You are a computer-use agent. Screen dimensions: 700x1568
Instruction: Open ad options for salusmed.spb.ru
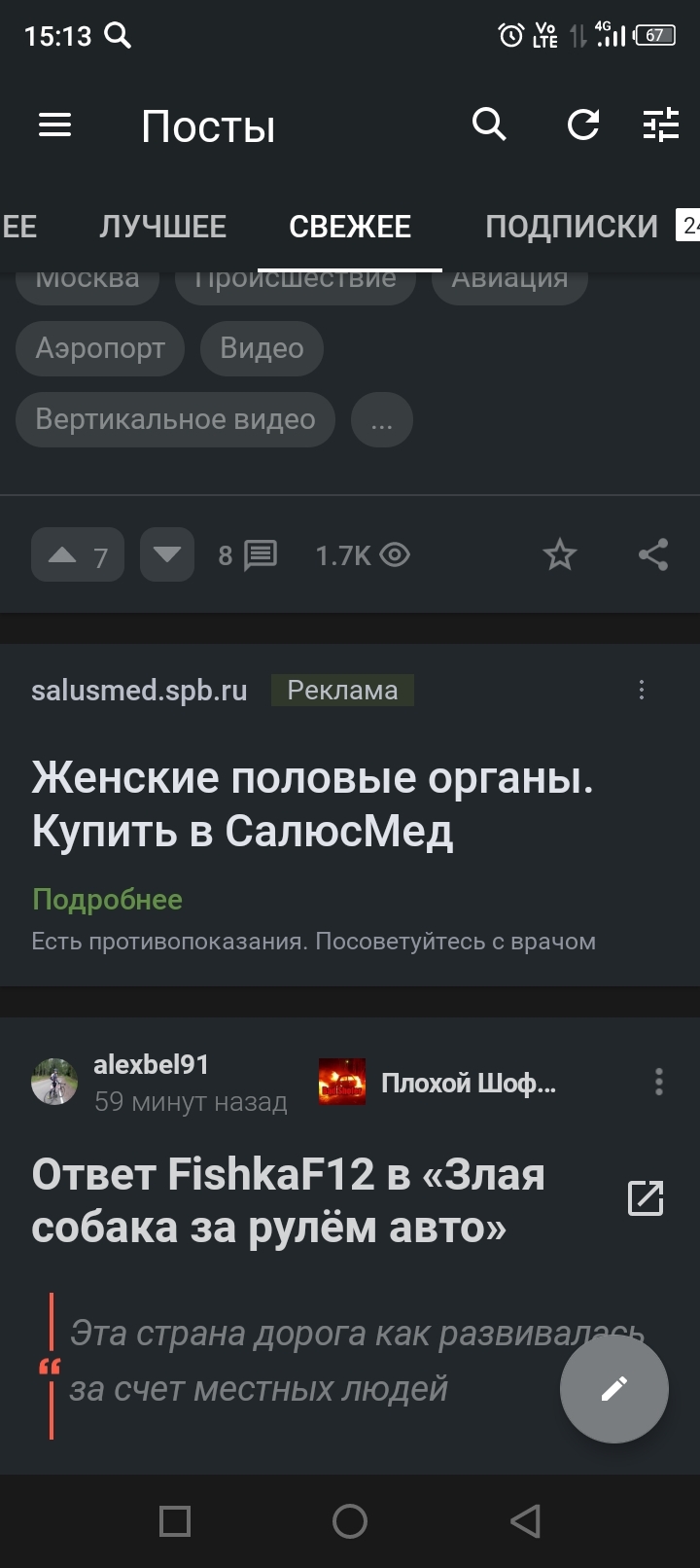coord(642,691)
